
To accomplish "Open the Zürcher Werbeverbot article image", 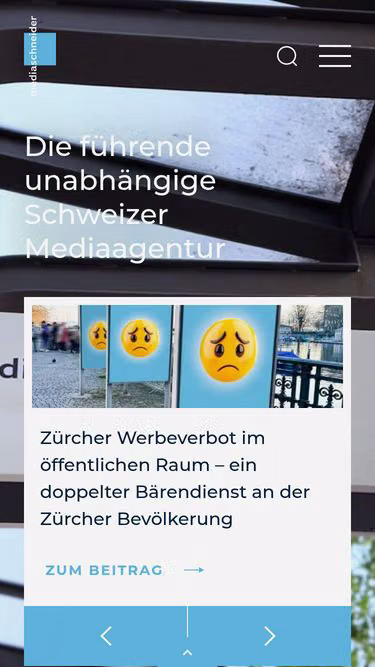I will click(188, 356).
